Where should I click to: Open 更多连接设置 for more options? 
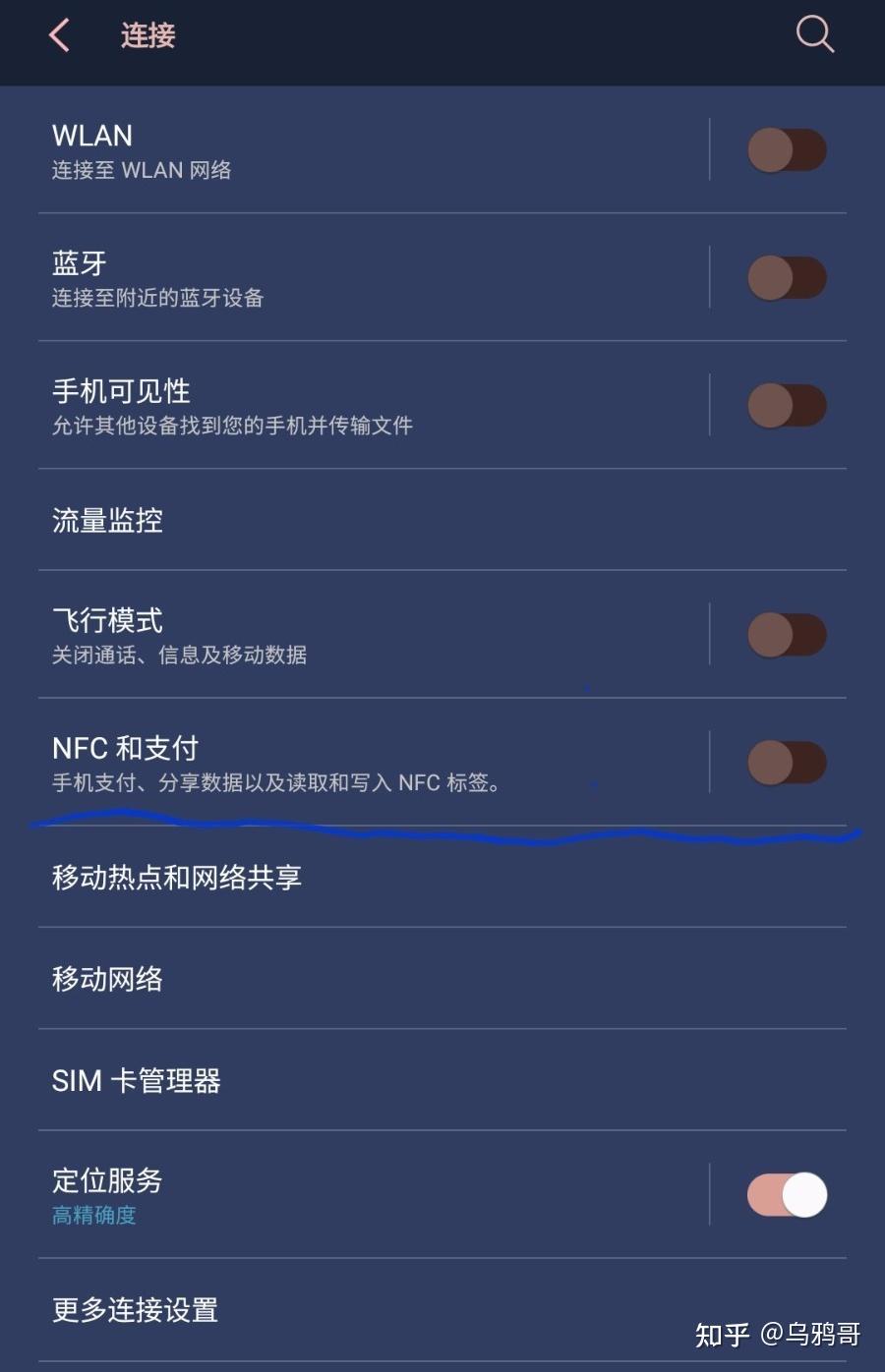135,1310
